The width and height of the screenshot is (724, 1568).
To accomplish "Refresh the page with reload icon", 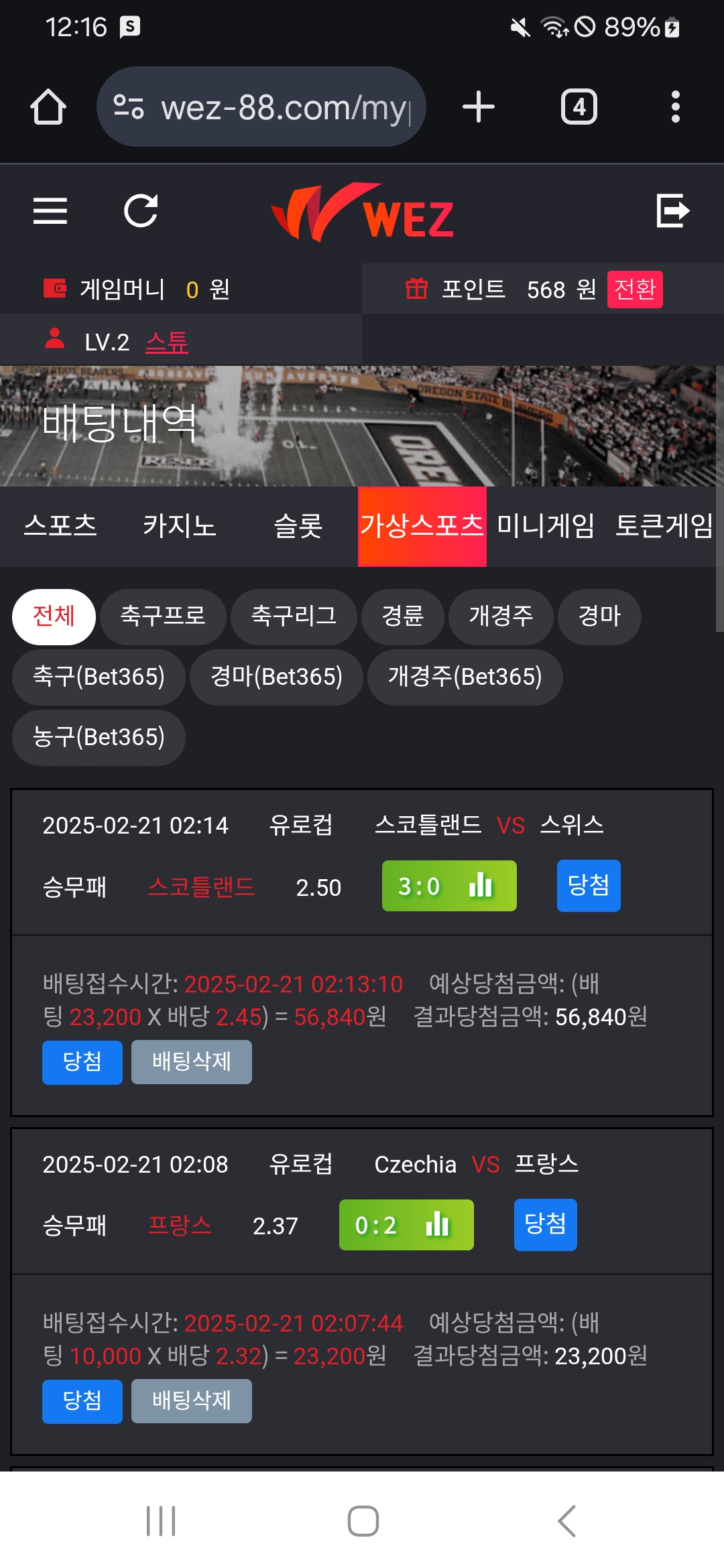I will 141,211.
